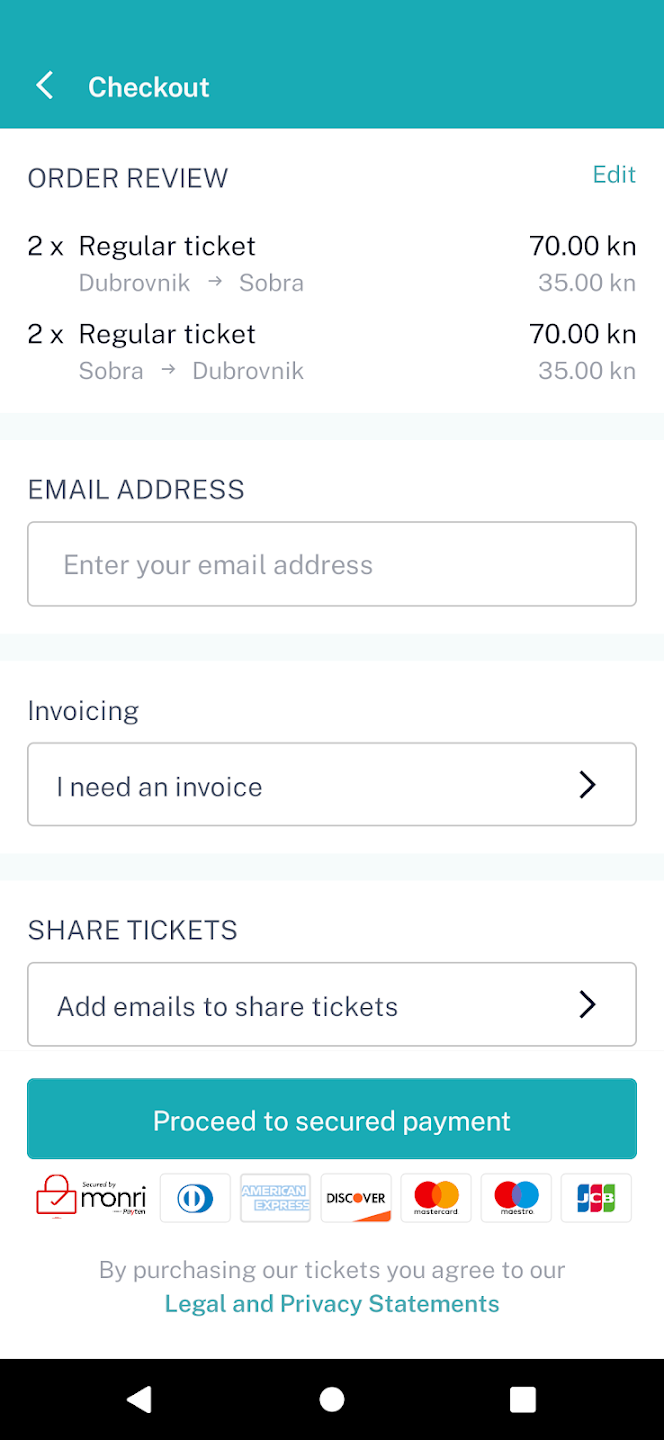Image resolution: width=664 pixels, height=1440 pixels.
Task: Proceed to secured payment
Action: 332,1119
